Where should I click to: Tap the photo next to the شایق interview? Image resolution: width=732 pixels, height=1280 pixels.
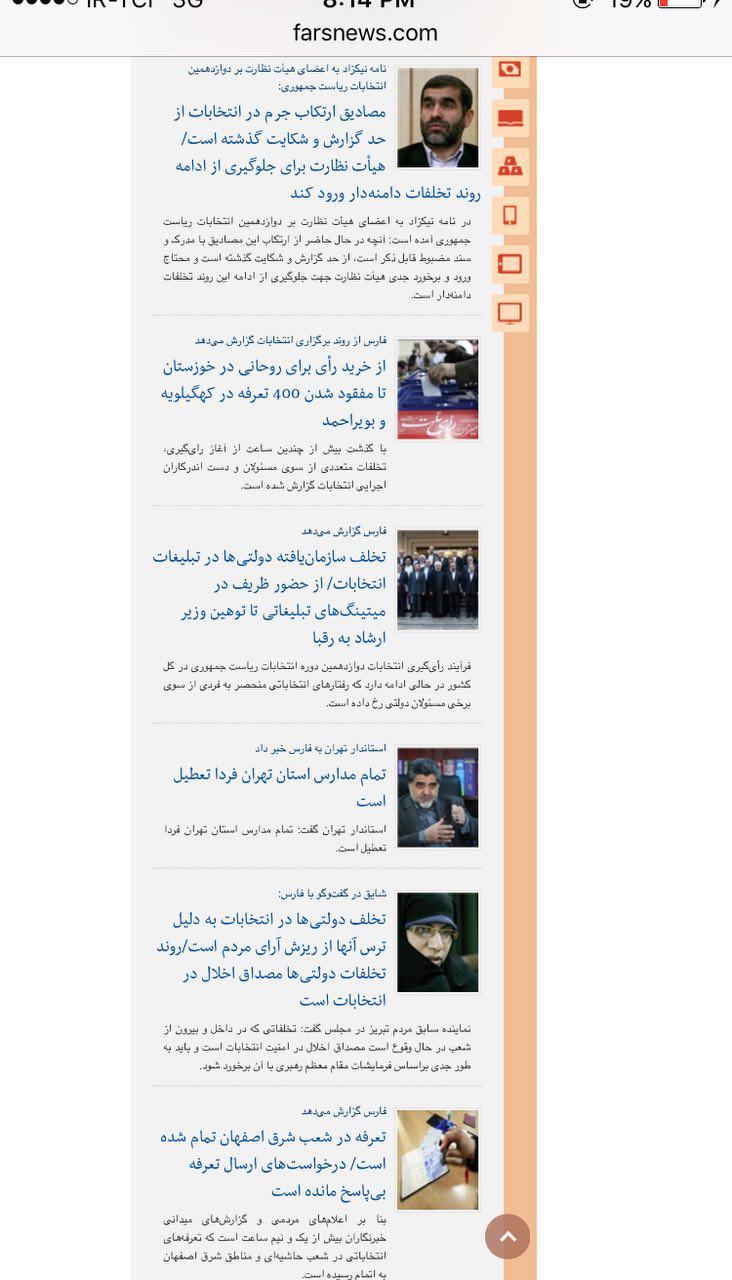437,942
